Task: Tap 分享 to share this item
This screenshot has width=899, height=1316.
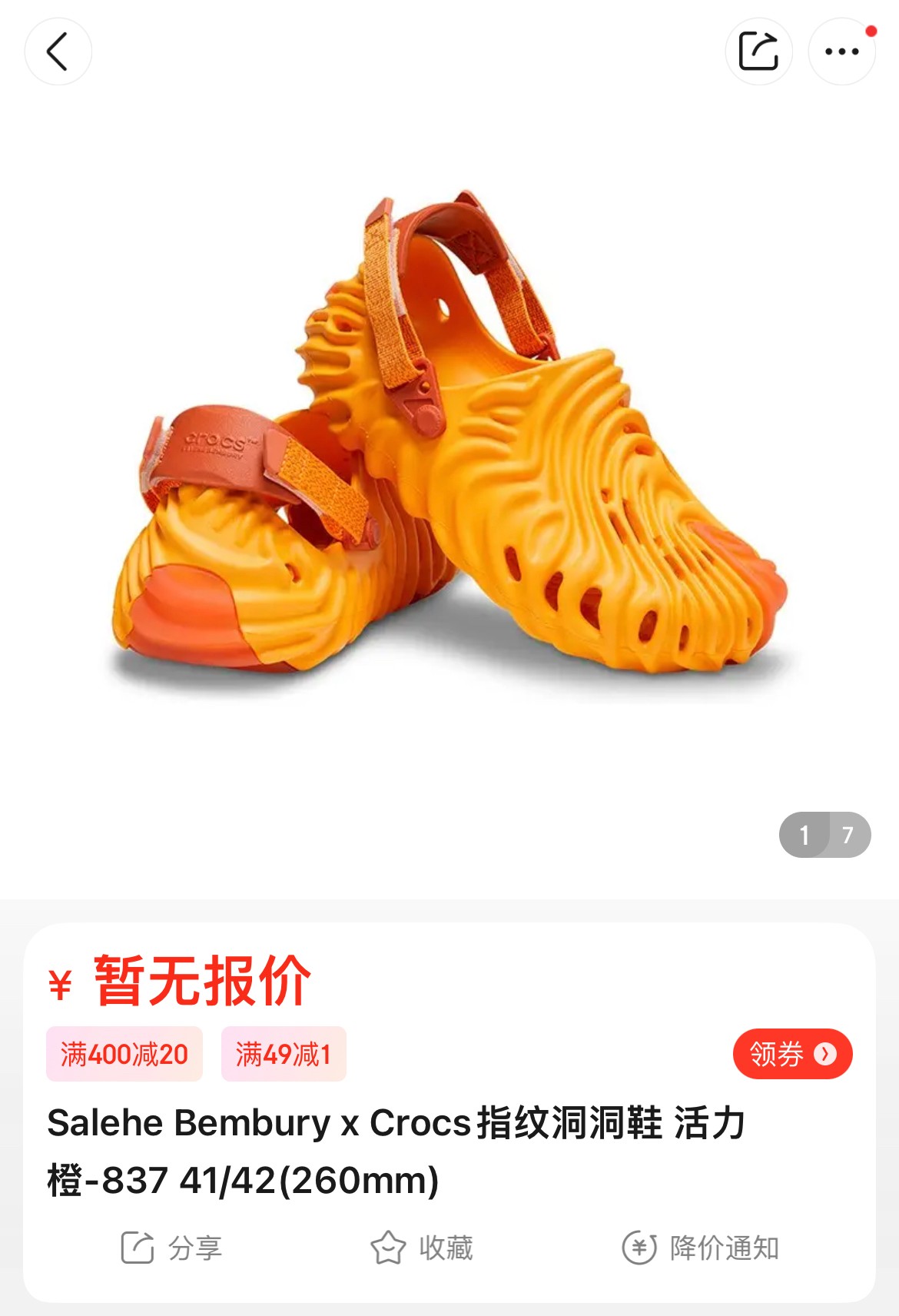Action: (171, 1248)
